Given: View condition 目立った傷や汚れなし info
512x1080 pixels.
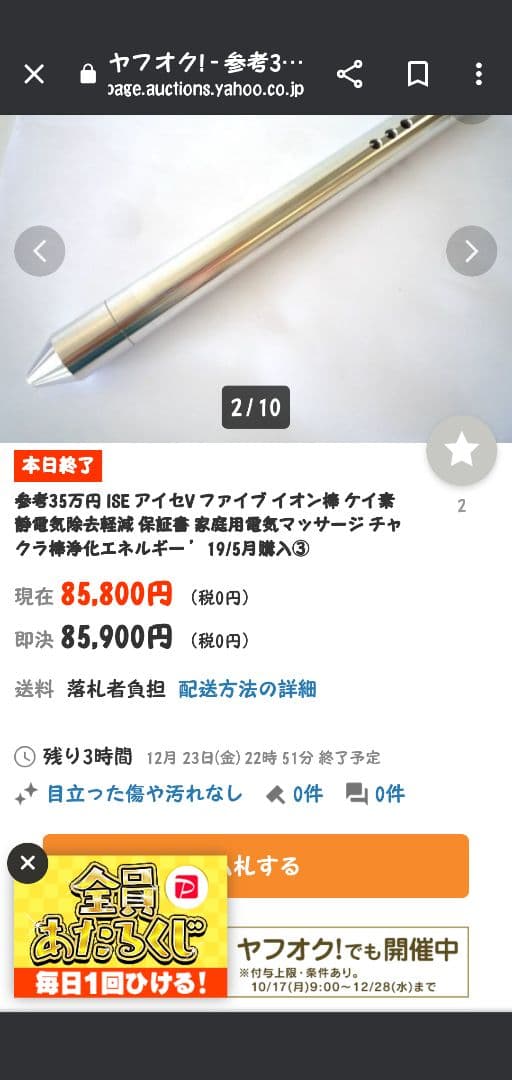Looking at the screenshot, I should (x=129, y=794).
